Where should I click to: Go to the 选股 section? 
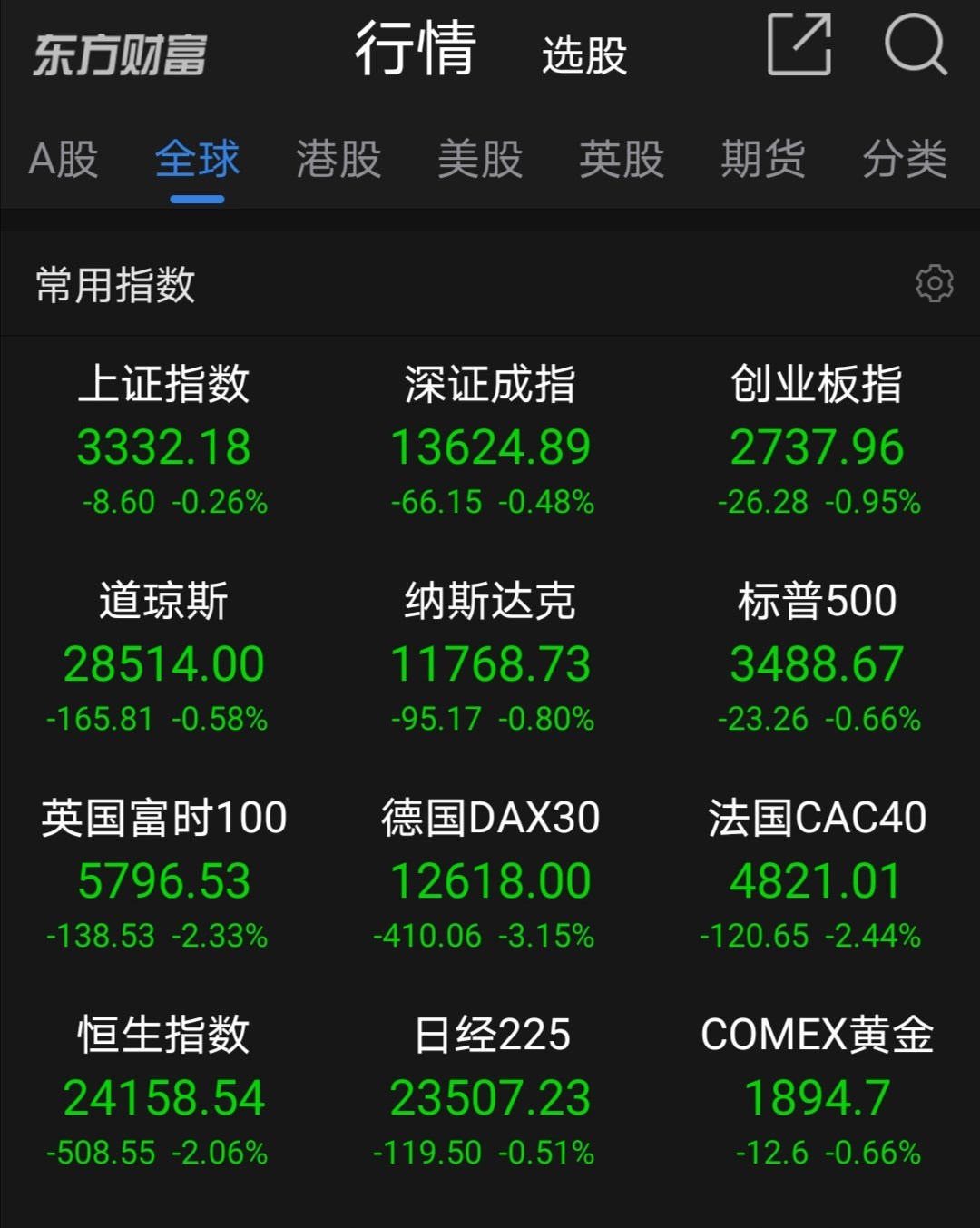click(x=582, y=56)
